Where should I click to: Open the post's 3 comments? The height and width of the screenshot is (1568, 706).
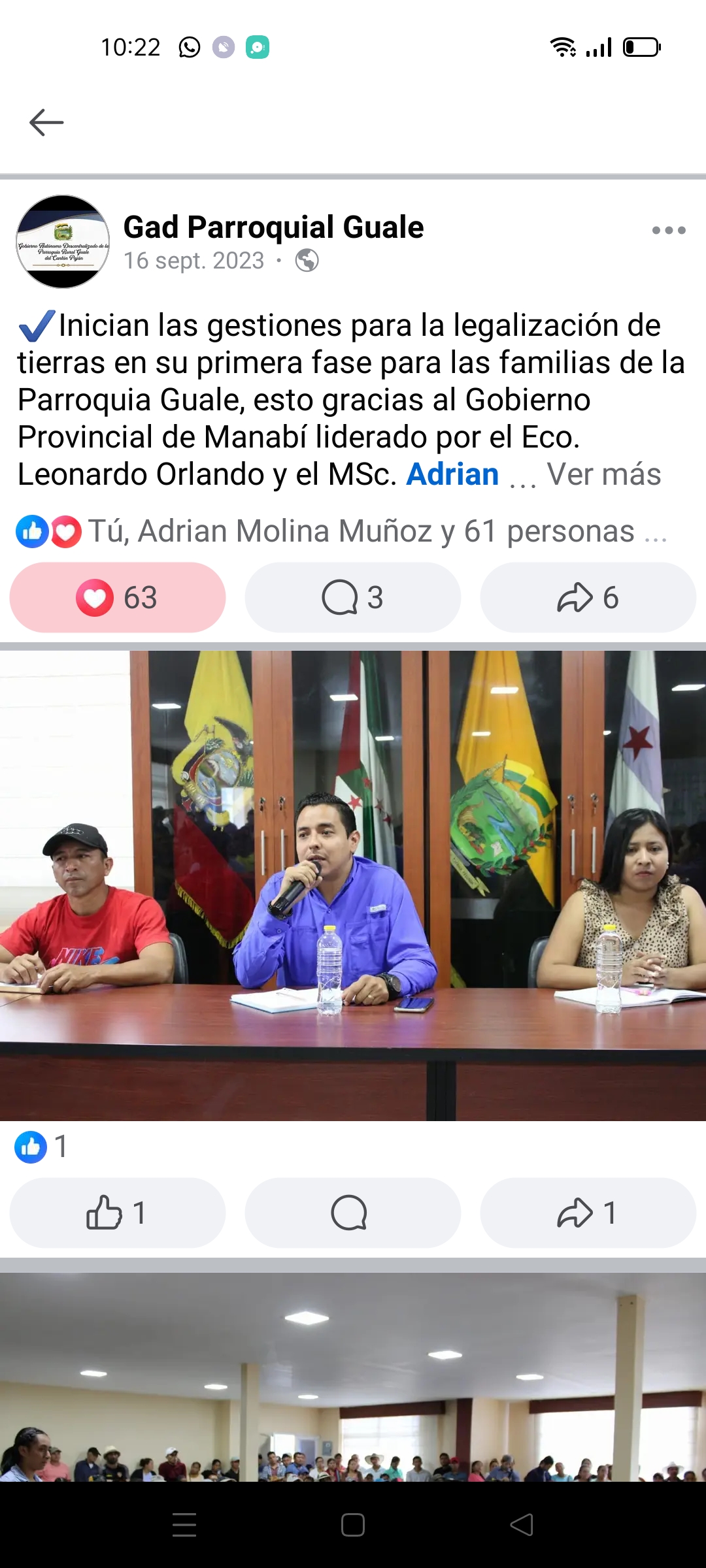[353, 597]
